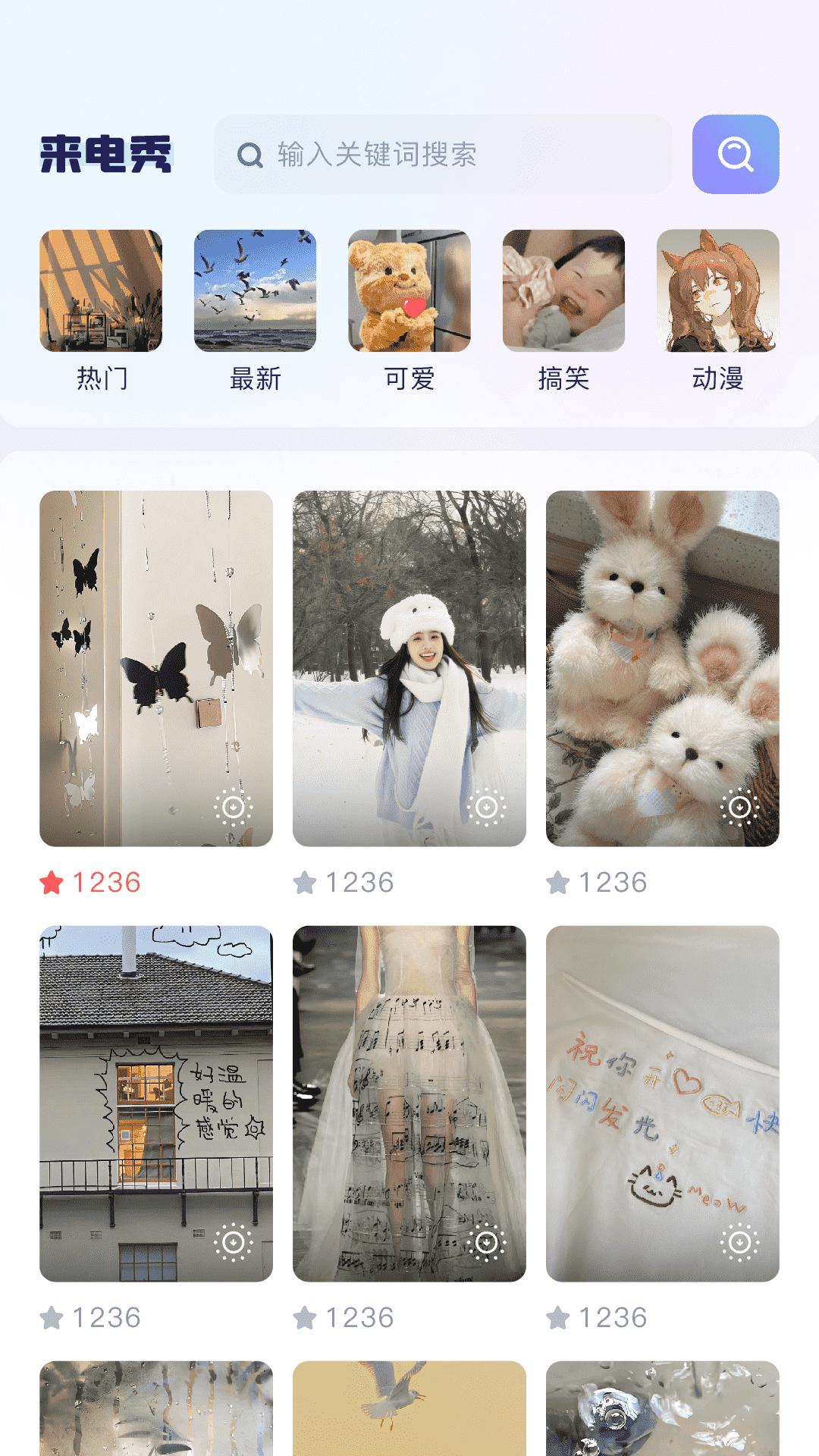The width and height of the screenshot is (819, 1456).
Task: Download the butterfly decoration wallpaper
Action: (234, 808)
